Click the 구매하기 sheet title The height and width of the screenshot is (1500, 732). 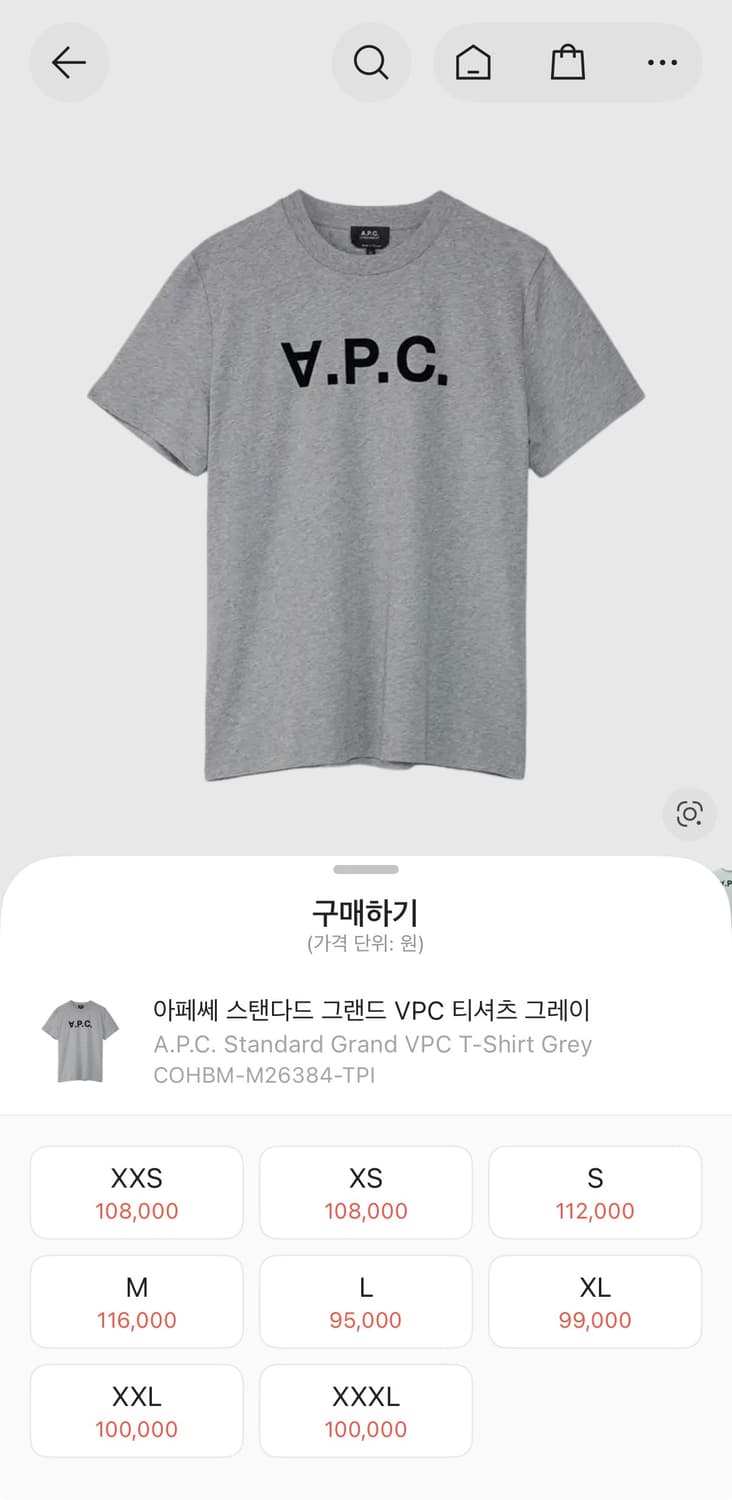click(x=366, y=912)
